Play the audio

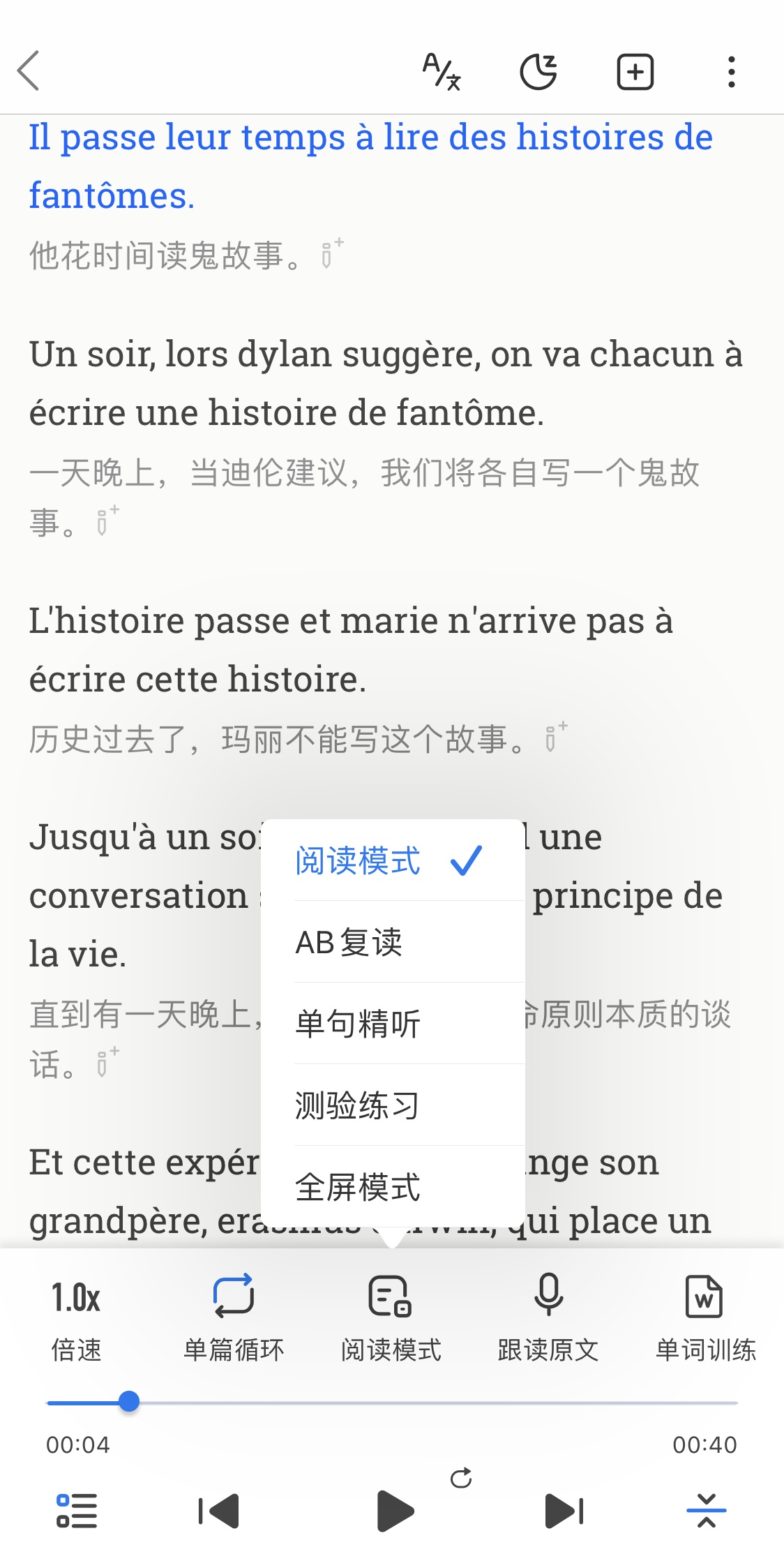[x=395, y=1511]
